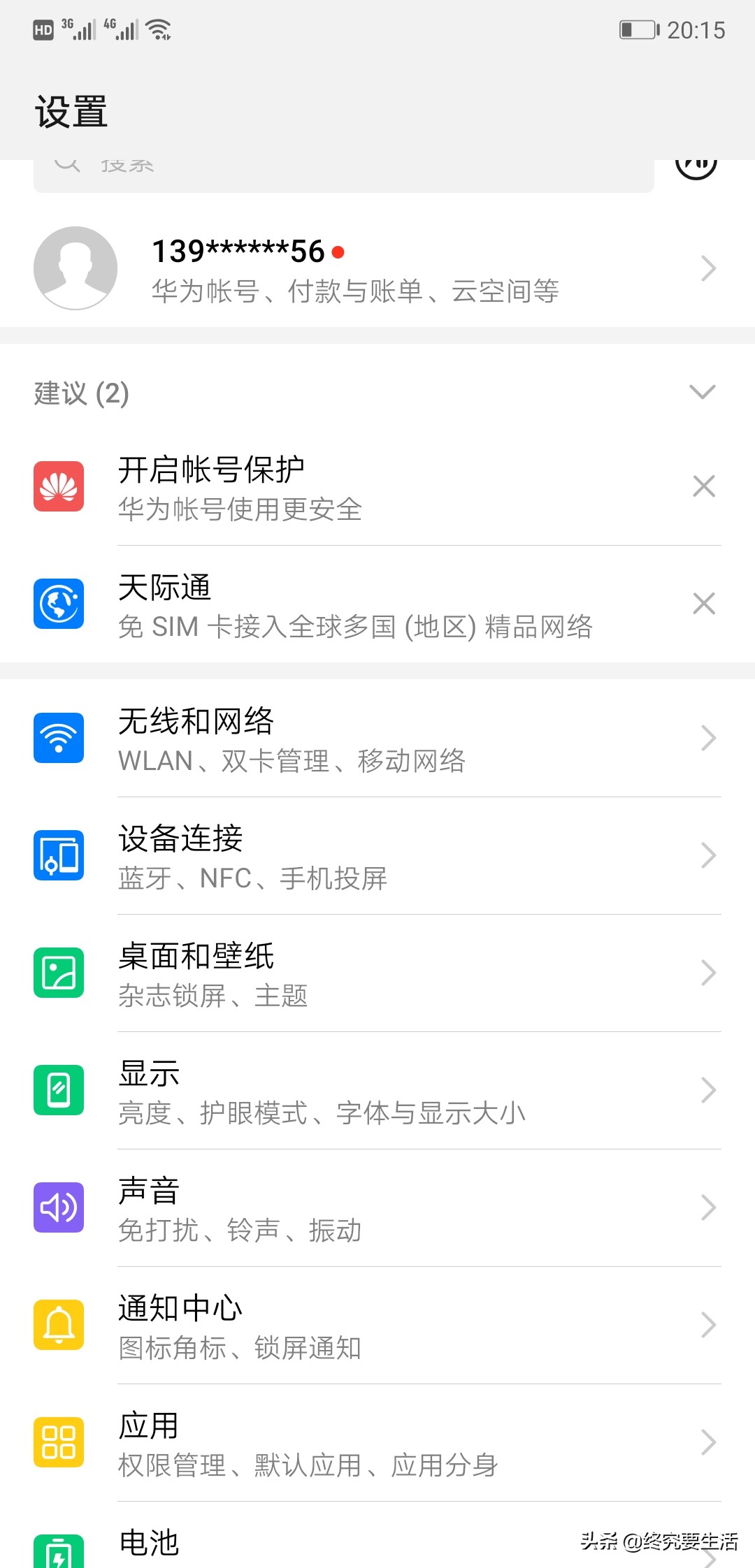Click the red Huawei logo for 开启帐号保护
Image resolution: width=755 pixels, height=1568 pixels.
[x=59, y=487]
